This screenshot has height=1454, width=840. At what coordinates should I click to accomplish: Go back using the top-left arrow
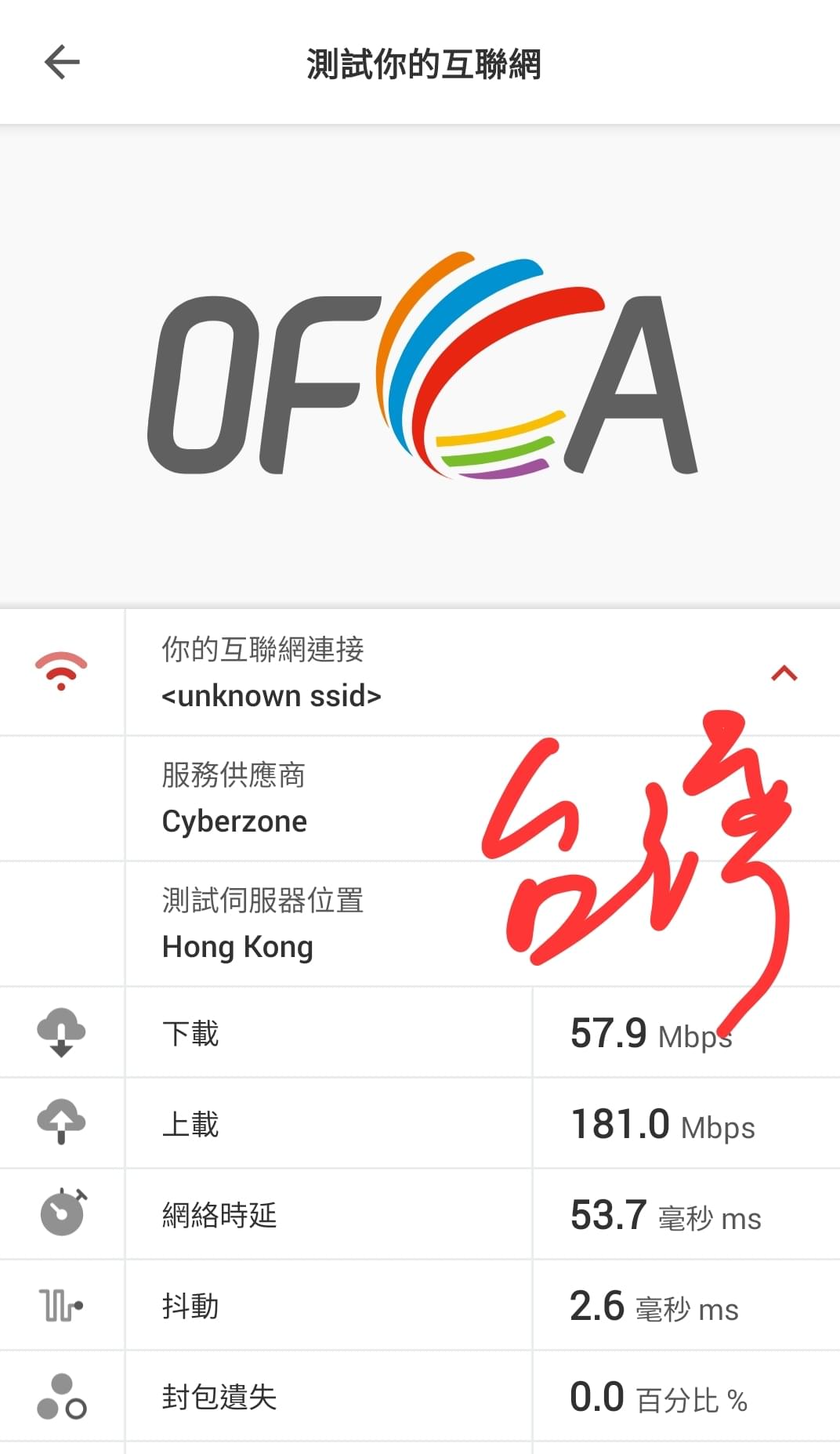tap(62, 63)
